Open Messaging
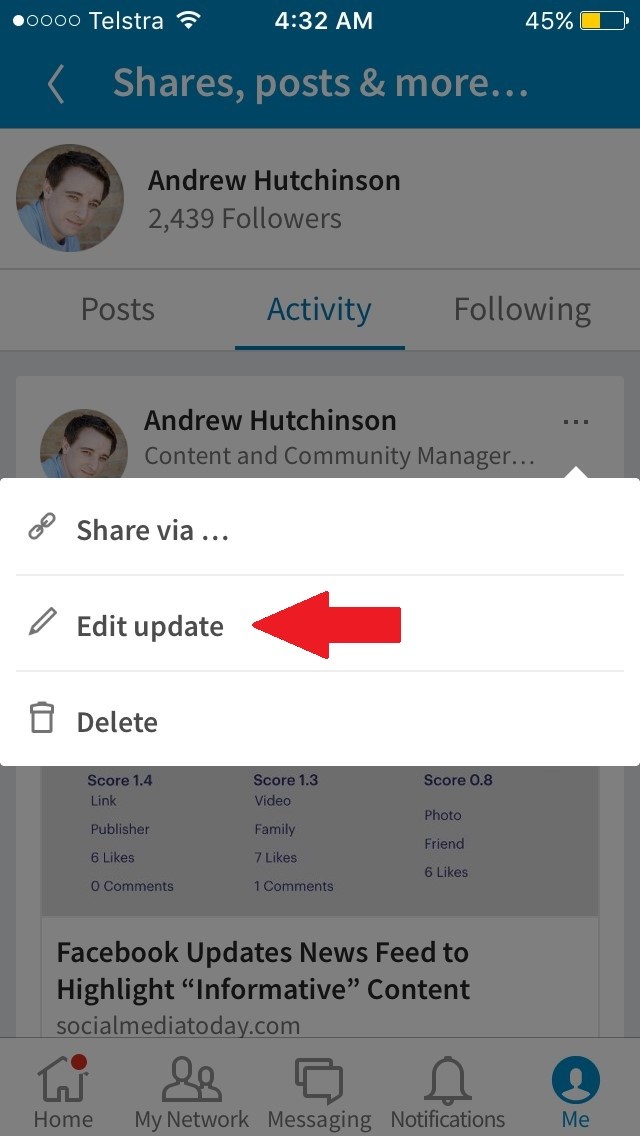This screenshot has width=640, height=1136. (319, 1093)
